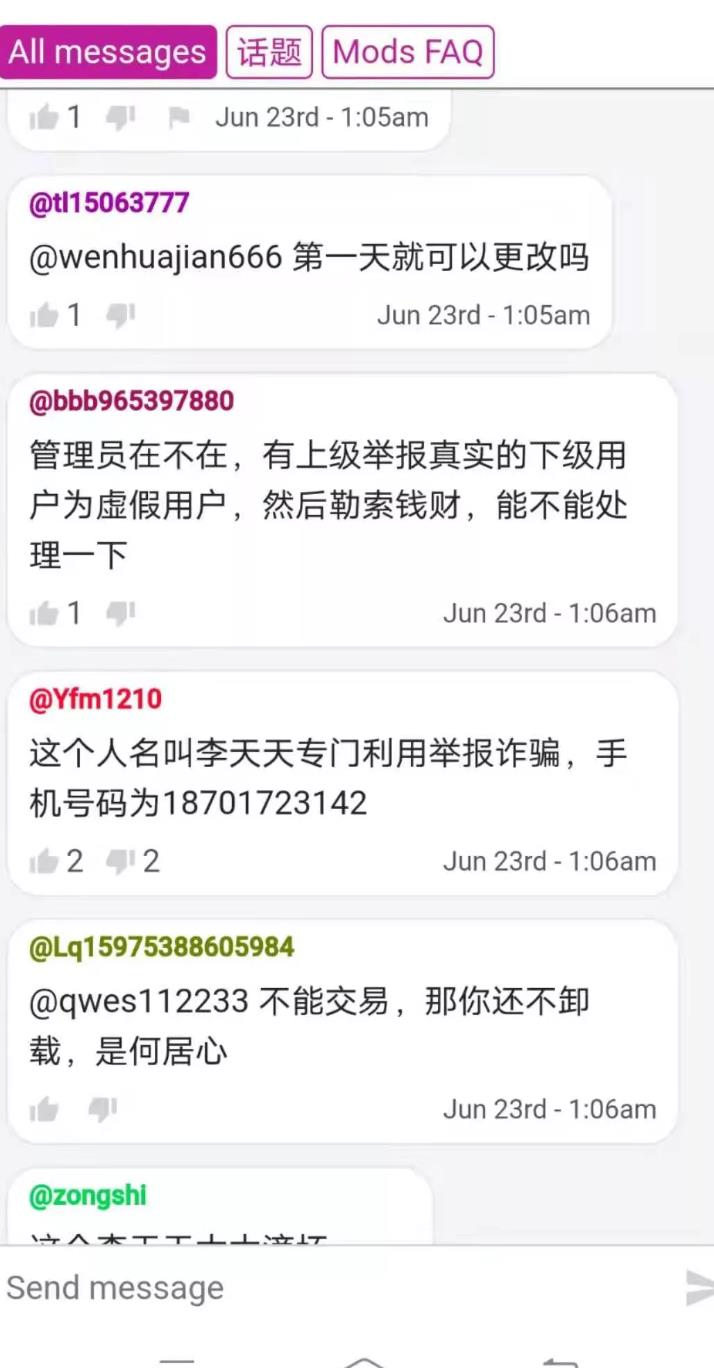Like the message from @Lq15975388605984

(x=44, y=1109)
